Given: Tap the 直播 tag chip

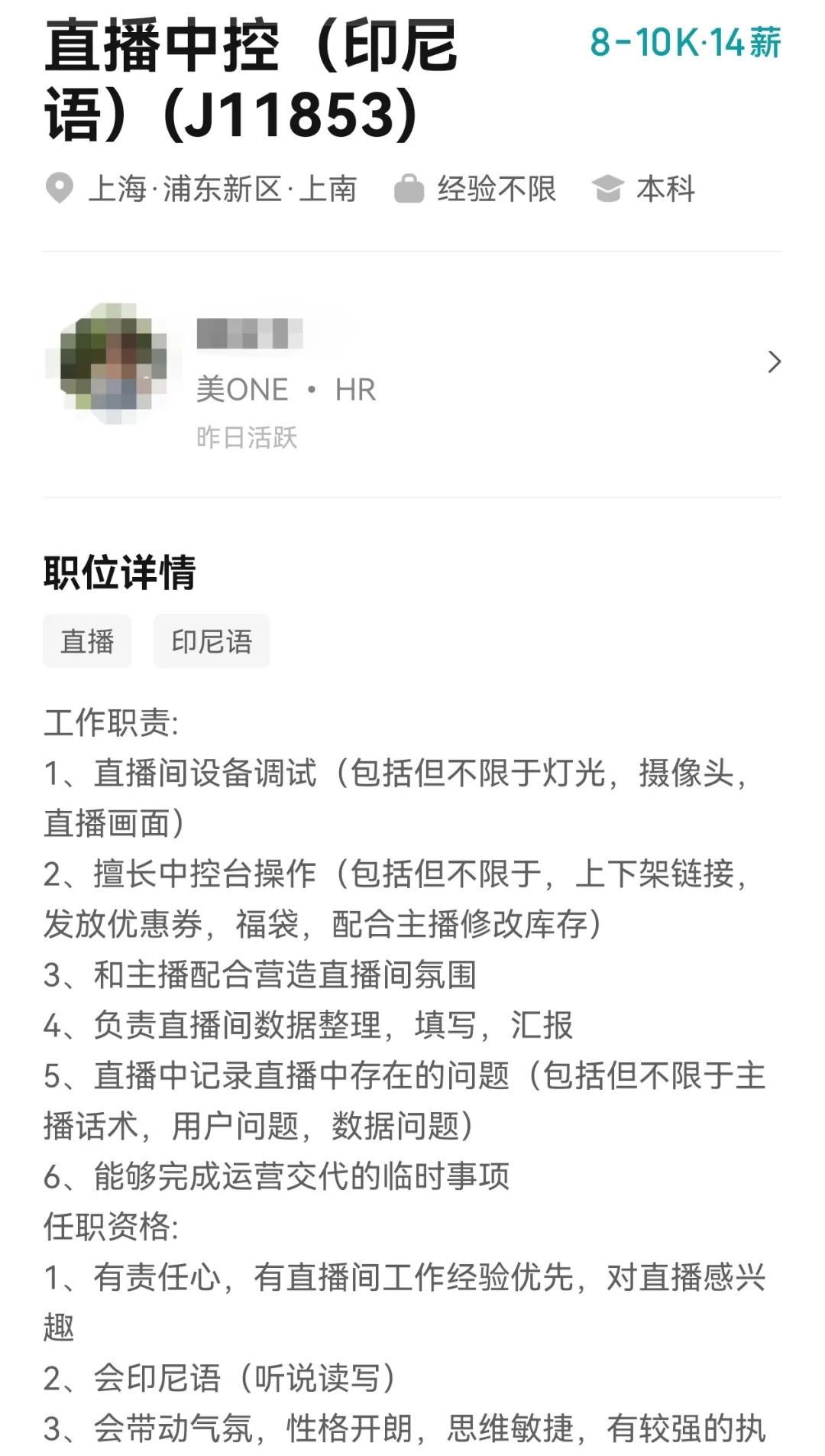Looking at the screenshot, I should 87,640.
